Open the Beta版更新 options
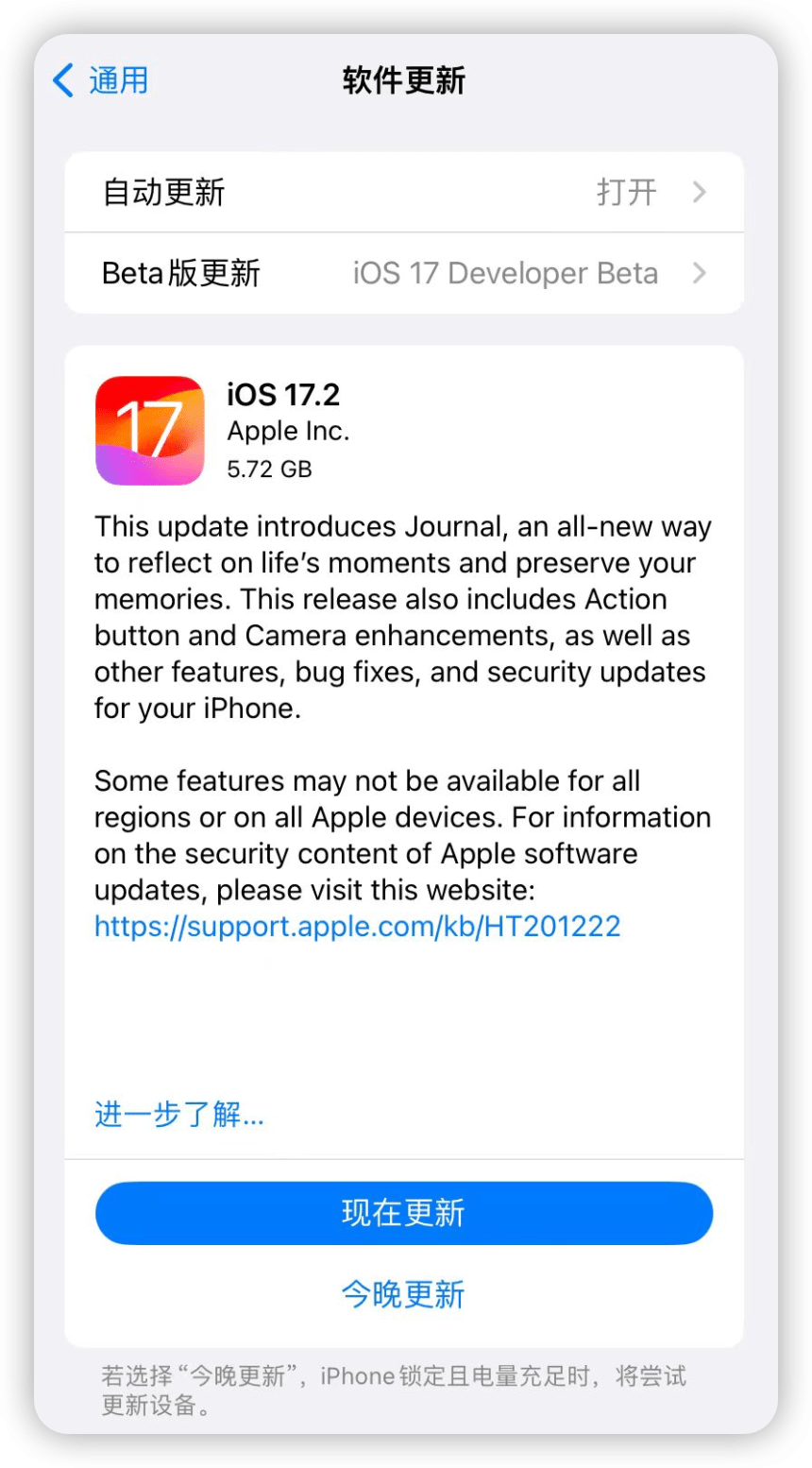 click(x=403, y=273)
